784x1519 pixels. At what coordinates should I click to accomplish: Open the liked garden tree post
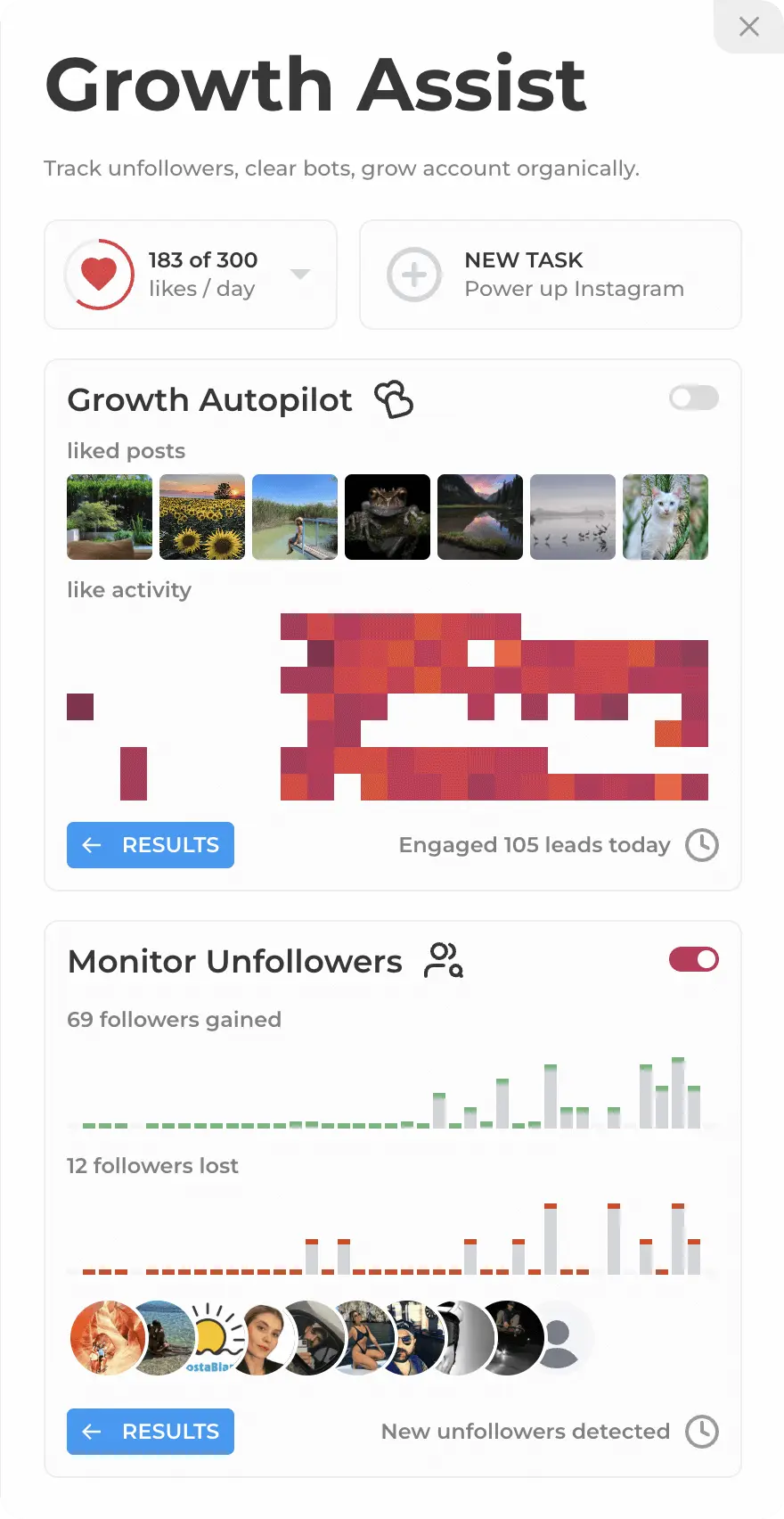tap(110, 517)
